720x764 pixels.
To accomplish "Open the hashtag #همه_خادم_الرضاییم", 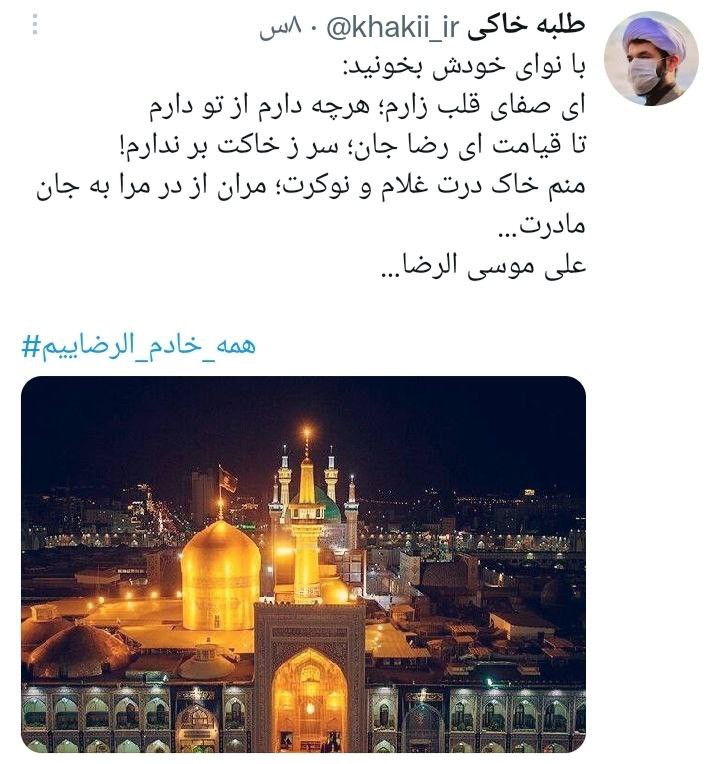I will (138, 346).
